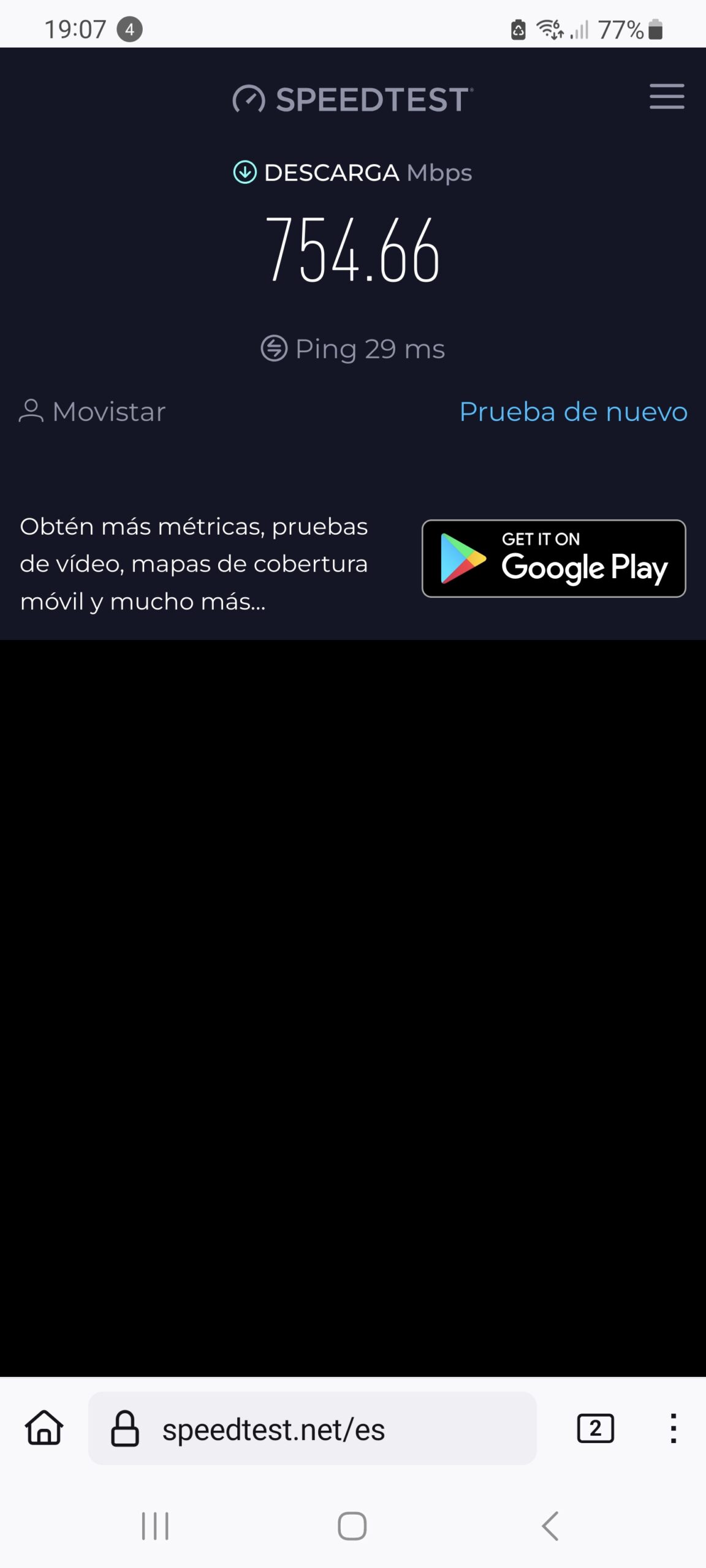The width and height of the screenshot is (706, 1568).
Task: Open the browser three-dot menu
Action: coord(673,1428)
